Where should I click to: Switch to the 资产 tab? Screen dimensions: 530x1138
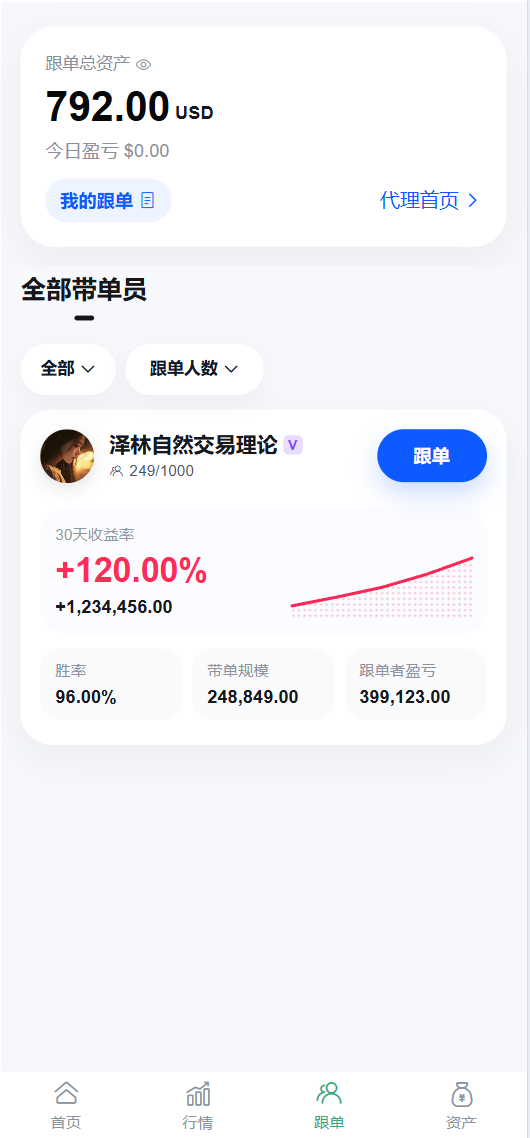(x=461, y=1105)
